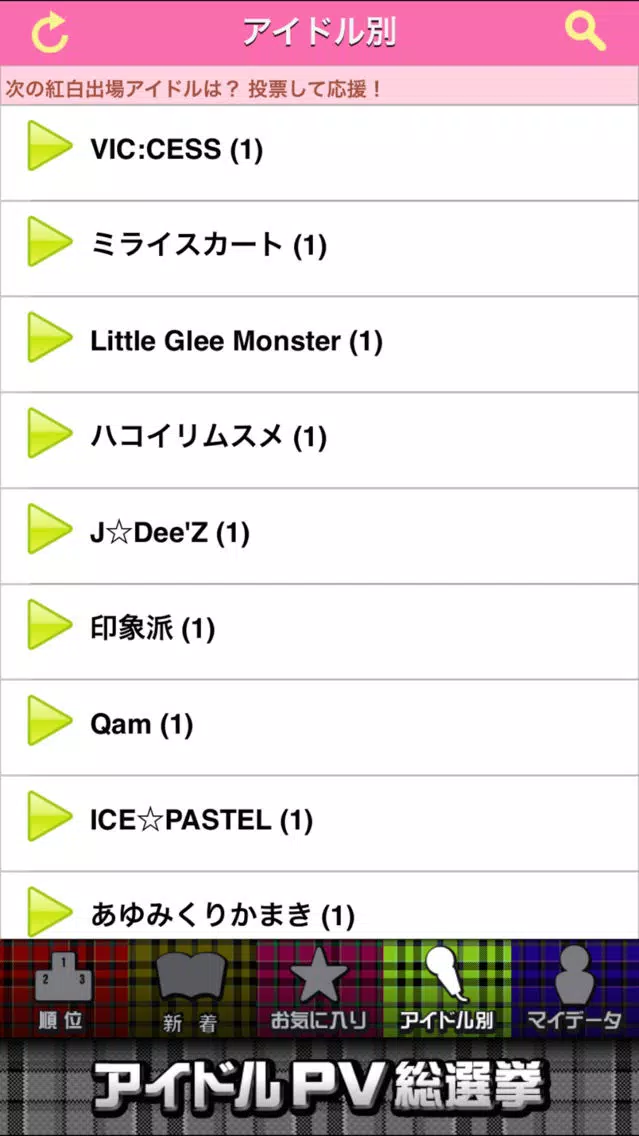Open ICE☆PASTEL from the list
The width and height of the screenshot is (639, 1136).
[x=320, y=824]
